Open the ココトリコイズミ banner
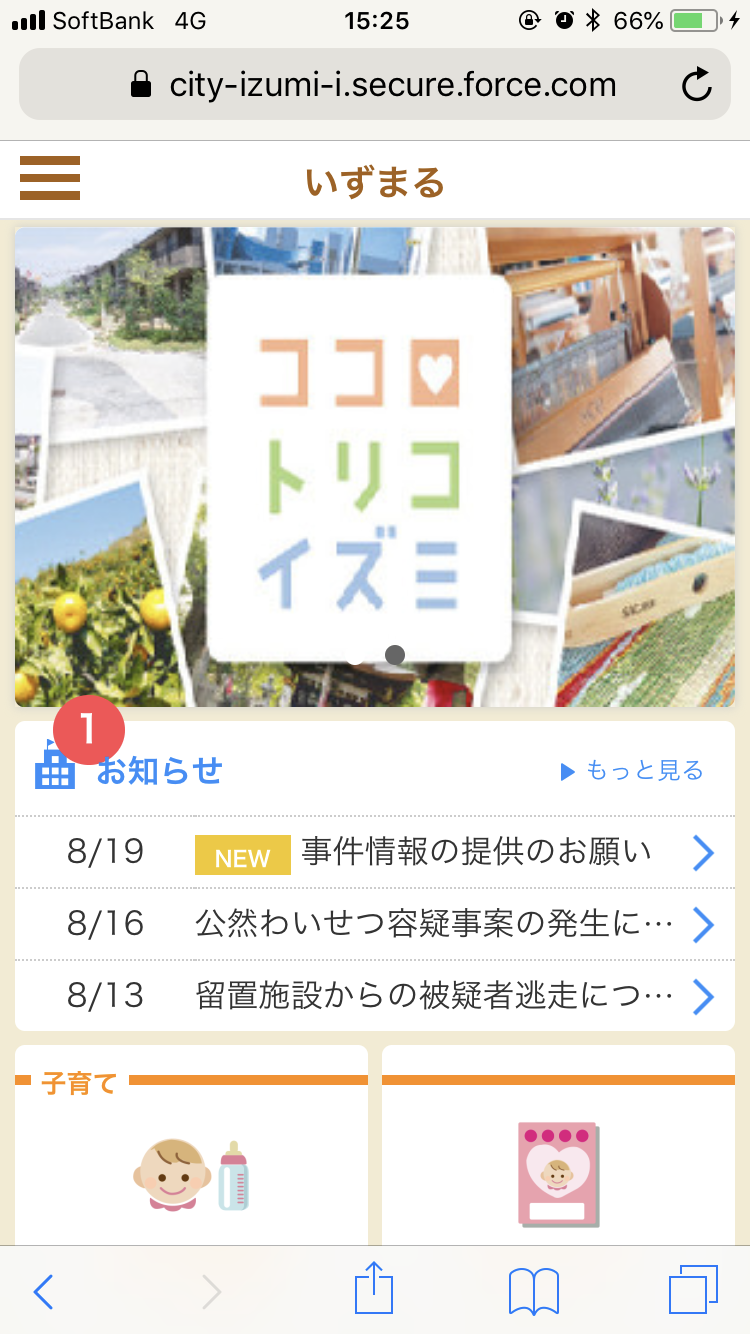The width and height of the screenshot is (750, 1334). coord(374,465)
